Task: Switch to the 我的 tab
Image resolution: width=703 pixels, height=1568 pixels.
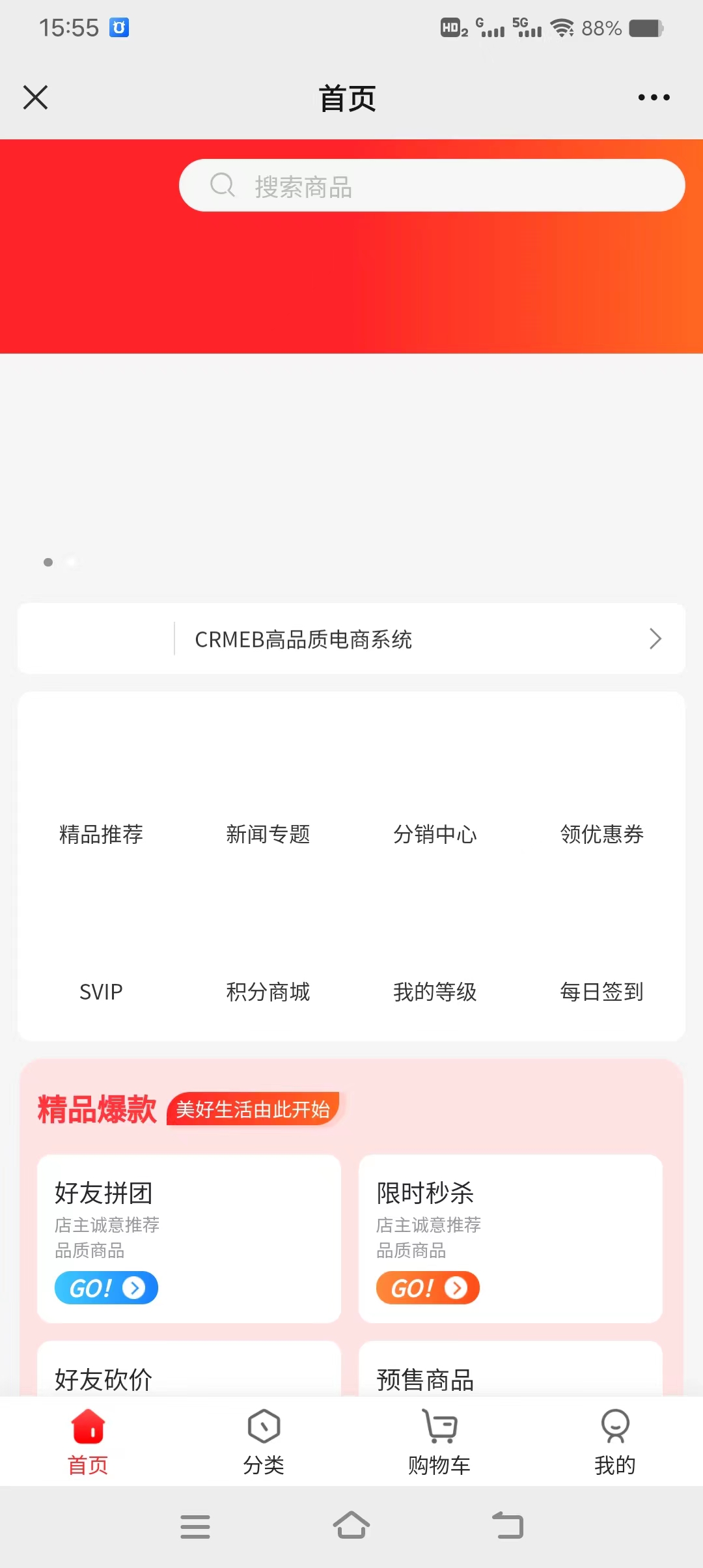Action: (615, 1442)
